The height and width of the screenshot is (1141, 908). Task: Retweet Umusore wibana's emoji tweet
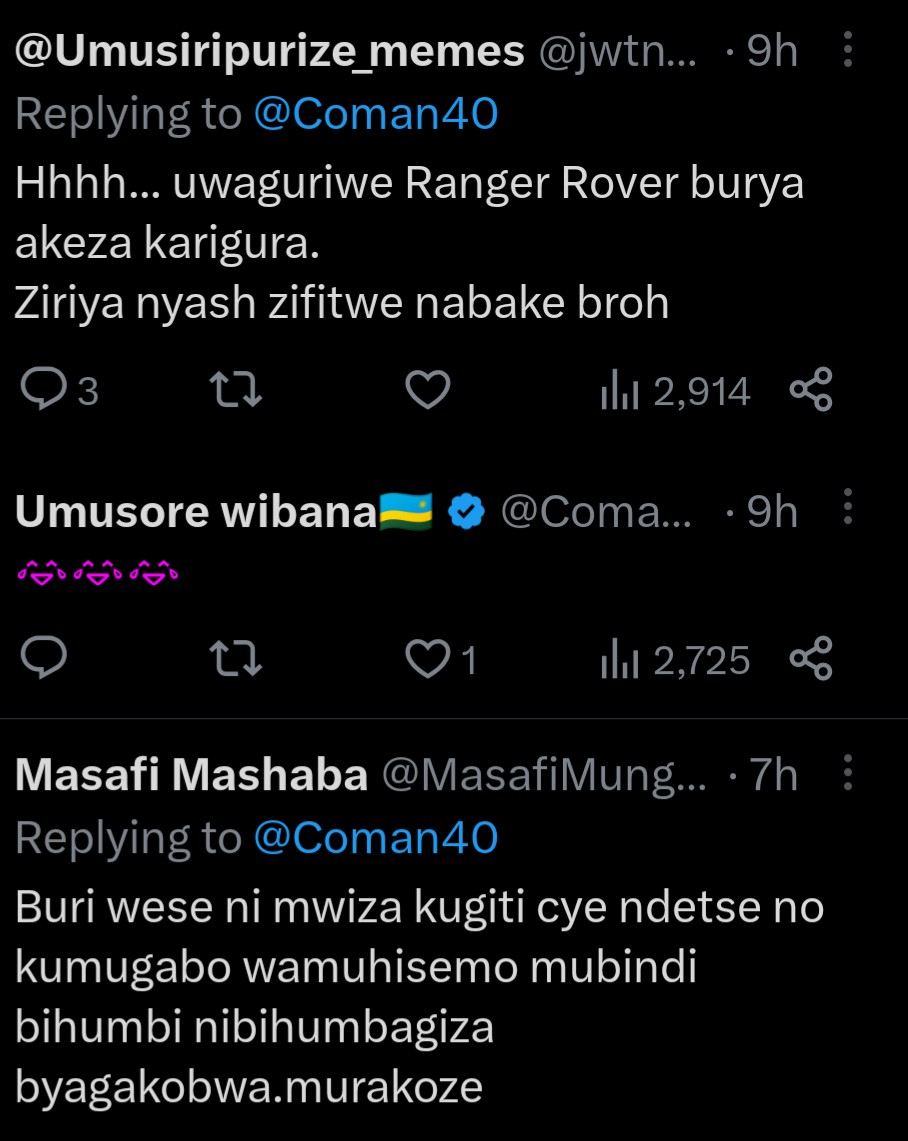tap(239, 659)
